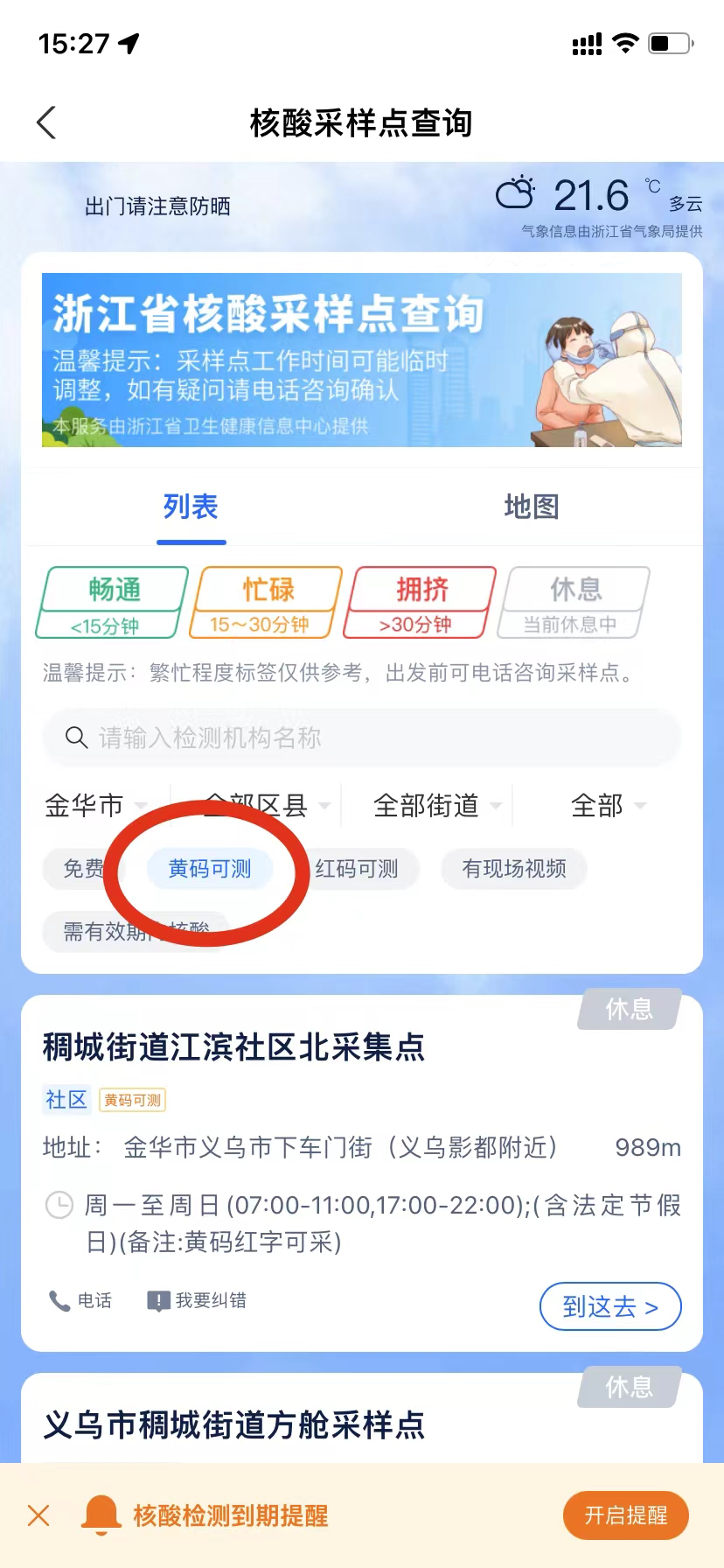
Task: Open the 浙江省核酸采样点查询 banner
Action: pyautogui.click(x=361, y=360)
